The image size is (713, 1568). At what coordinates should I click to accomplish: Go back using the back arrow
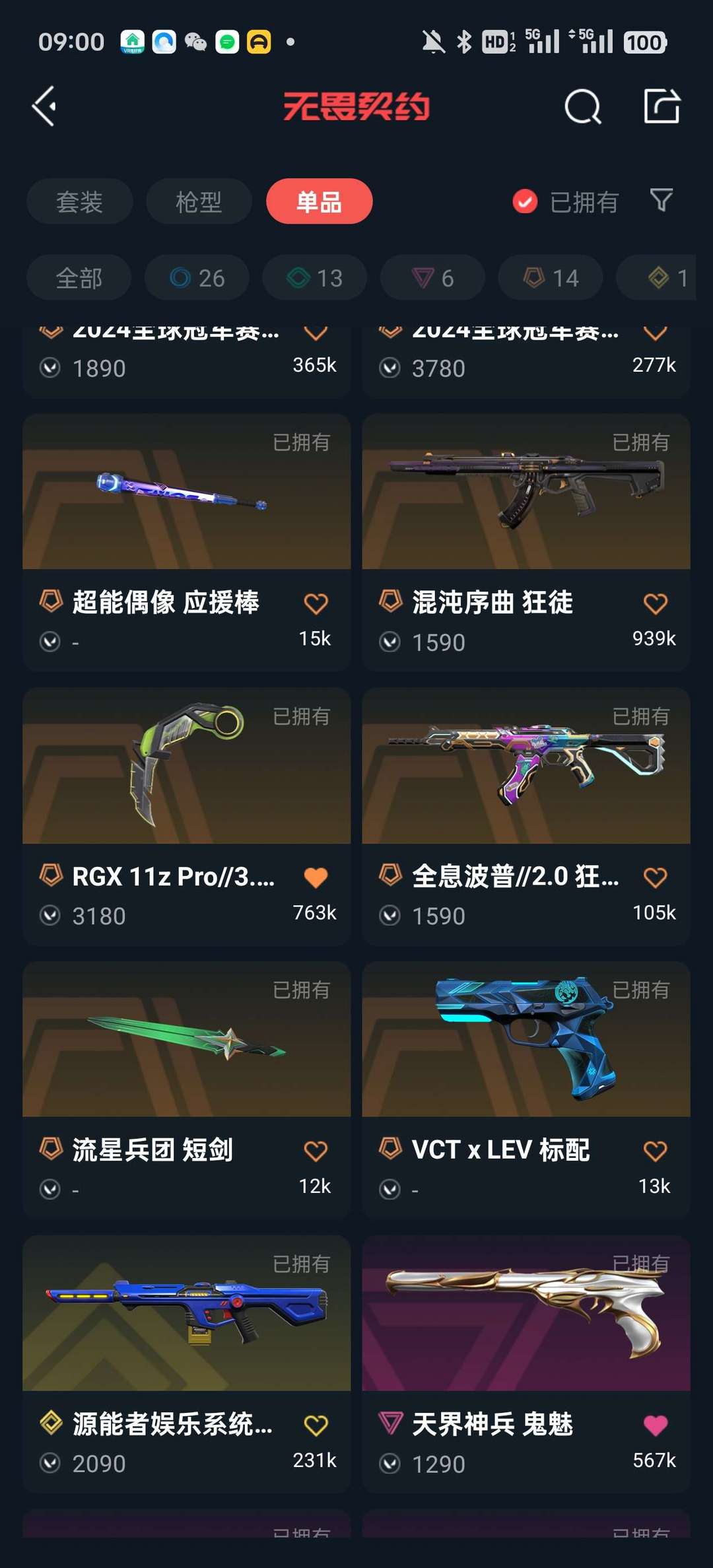43,106
